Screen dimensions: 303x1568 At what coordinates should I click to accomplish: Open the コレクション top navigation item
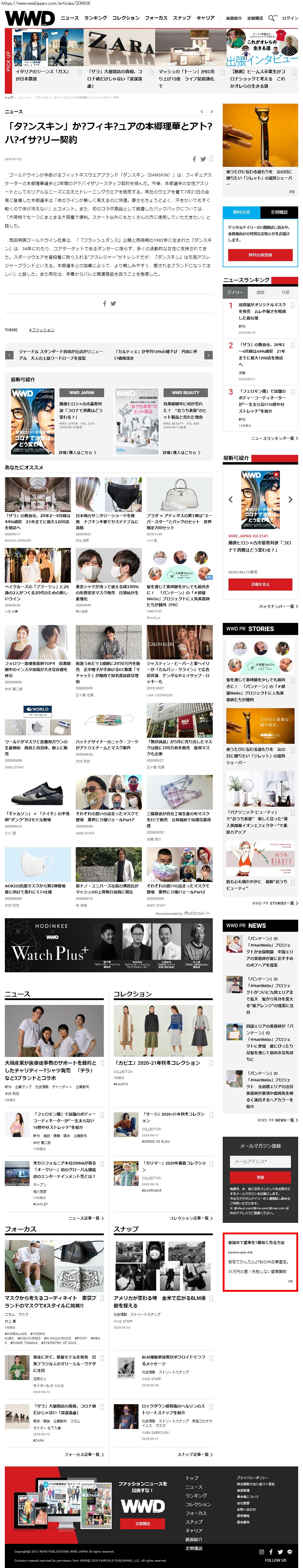tap(126, 18)
